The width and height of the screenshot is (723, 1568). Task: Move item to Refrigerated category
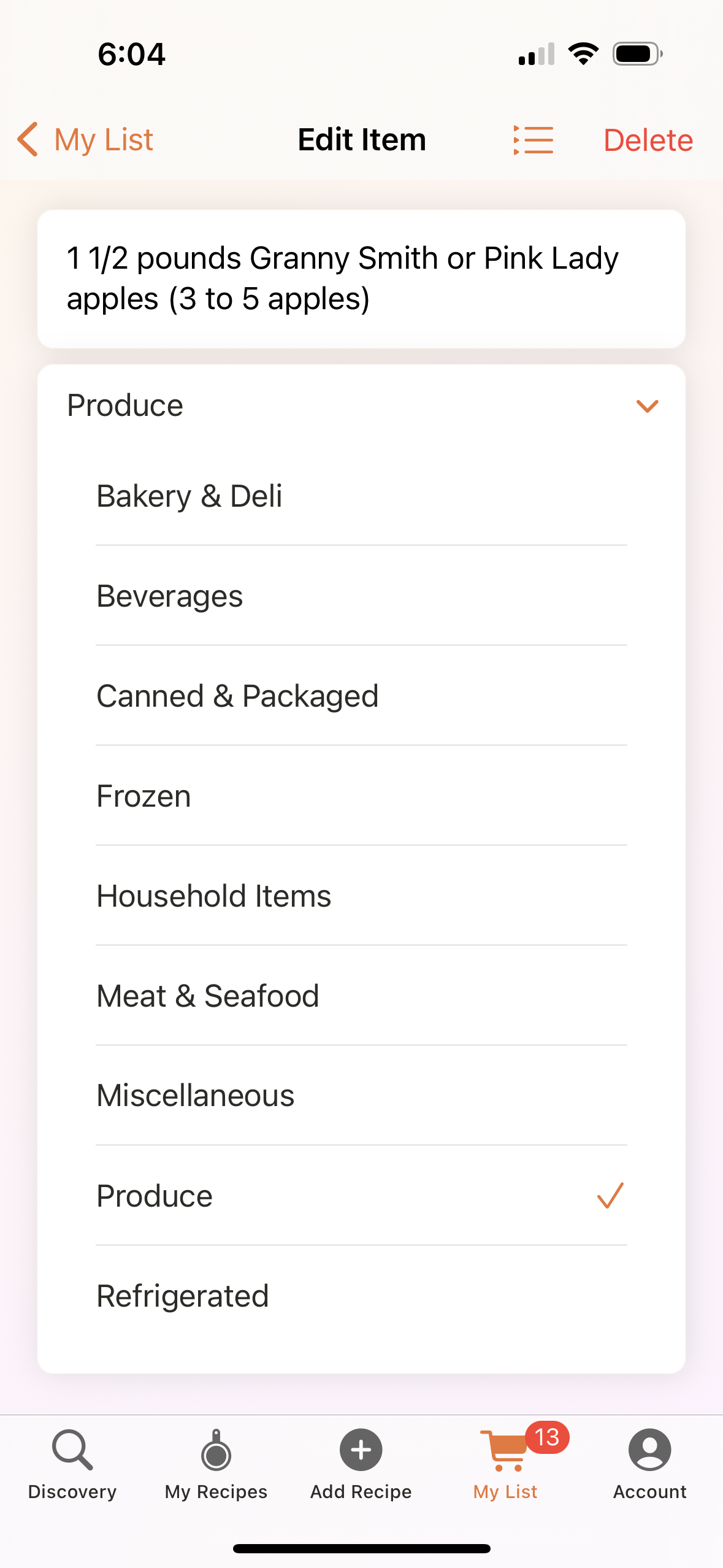[361, 1296]
